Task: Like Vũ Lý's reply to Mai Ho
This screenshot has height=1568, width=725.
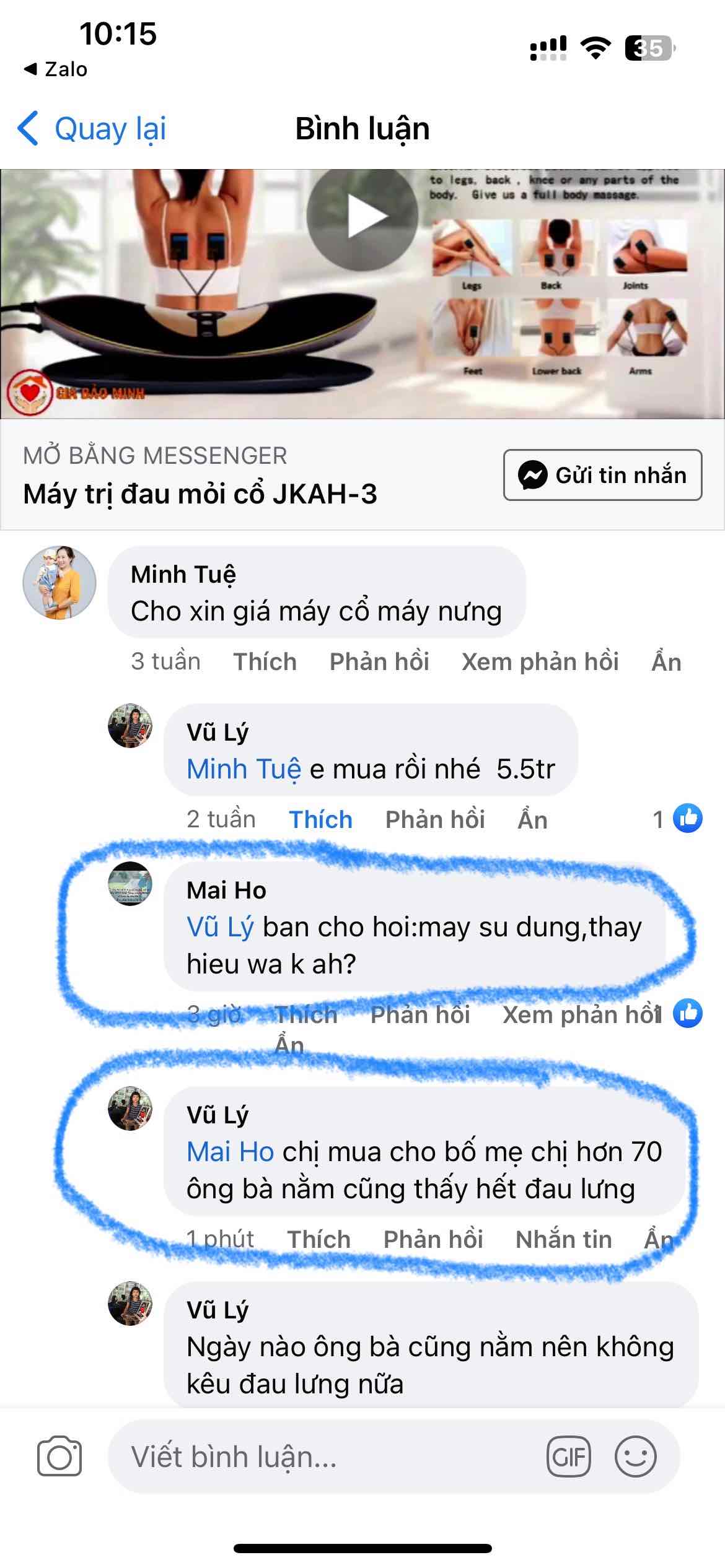Action: 319,1239
